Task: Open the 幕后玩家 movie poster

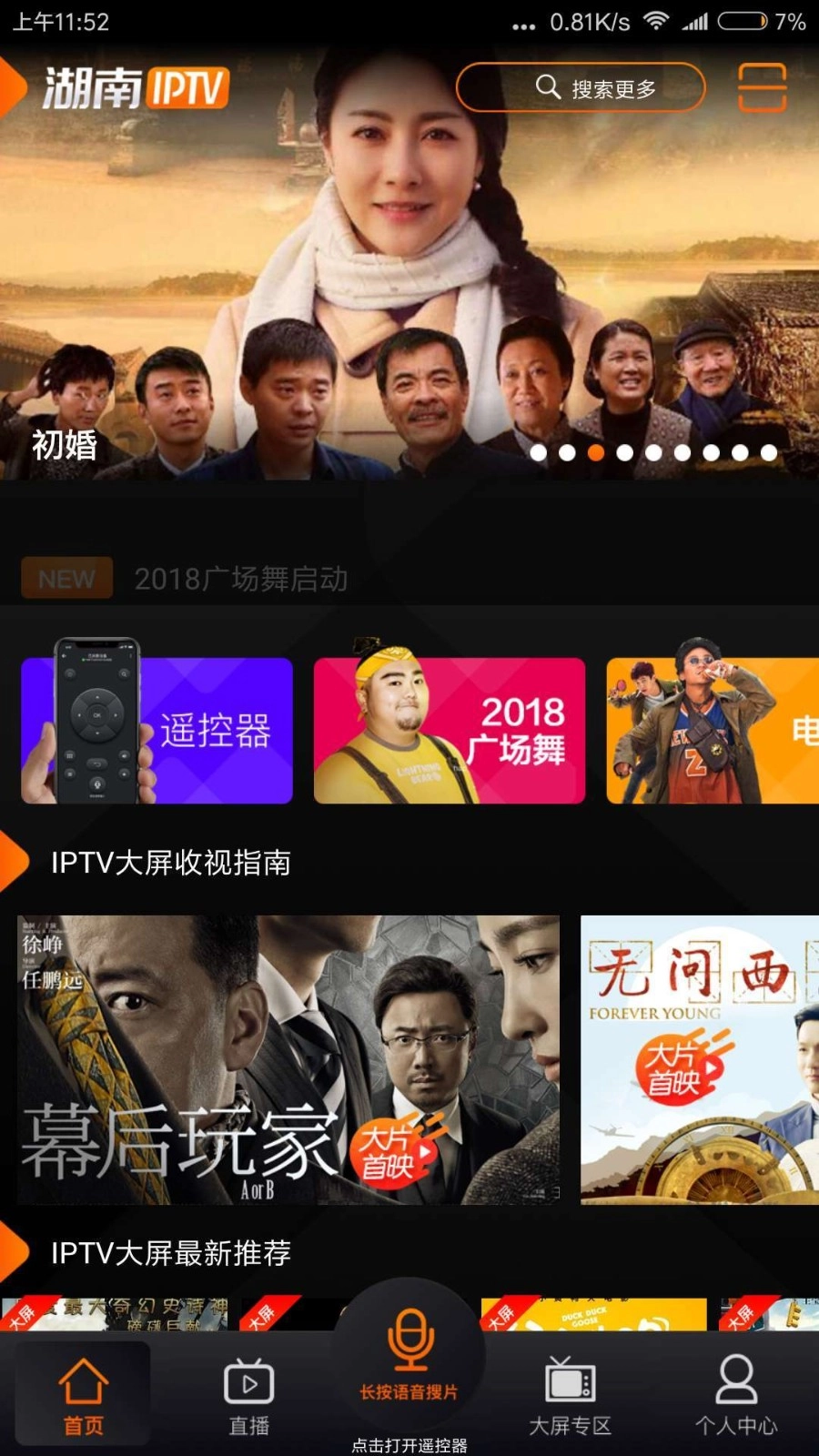Action: pyautogui.click(x=288, y=1059)
